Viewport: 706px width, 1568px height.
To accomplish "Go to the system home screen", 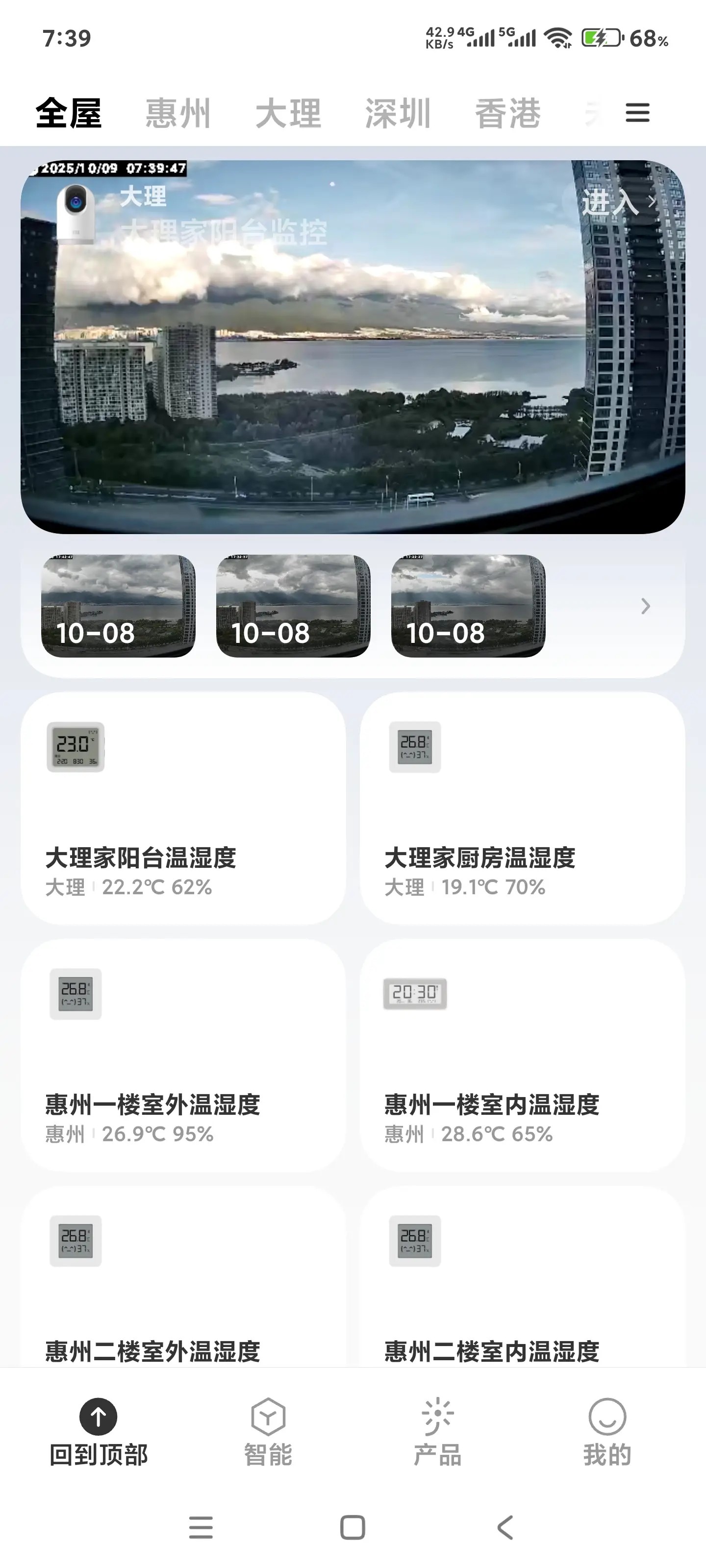I will [353, 1527].
